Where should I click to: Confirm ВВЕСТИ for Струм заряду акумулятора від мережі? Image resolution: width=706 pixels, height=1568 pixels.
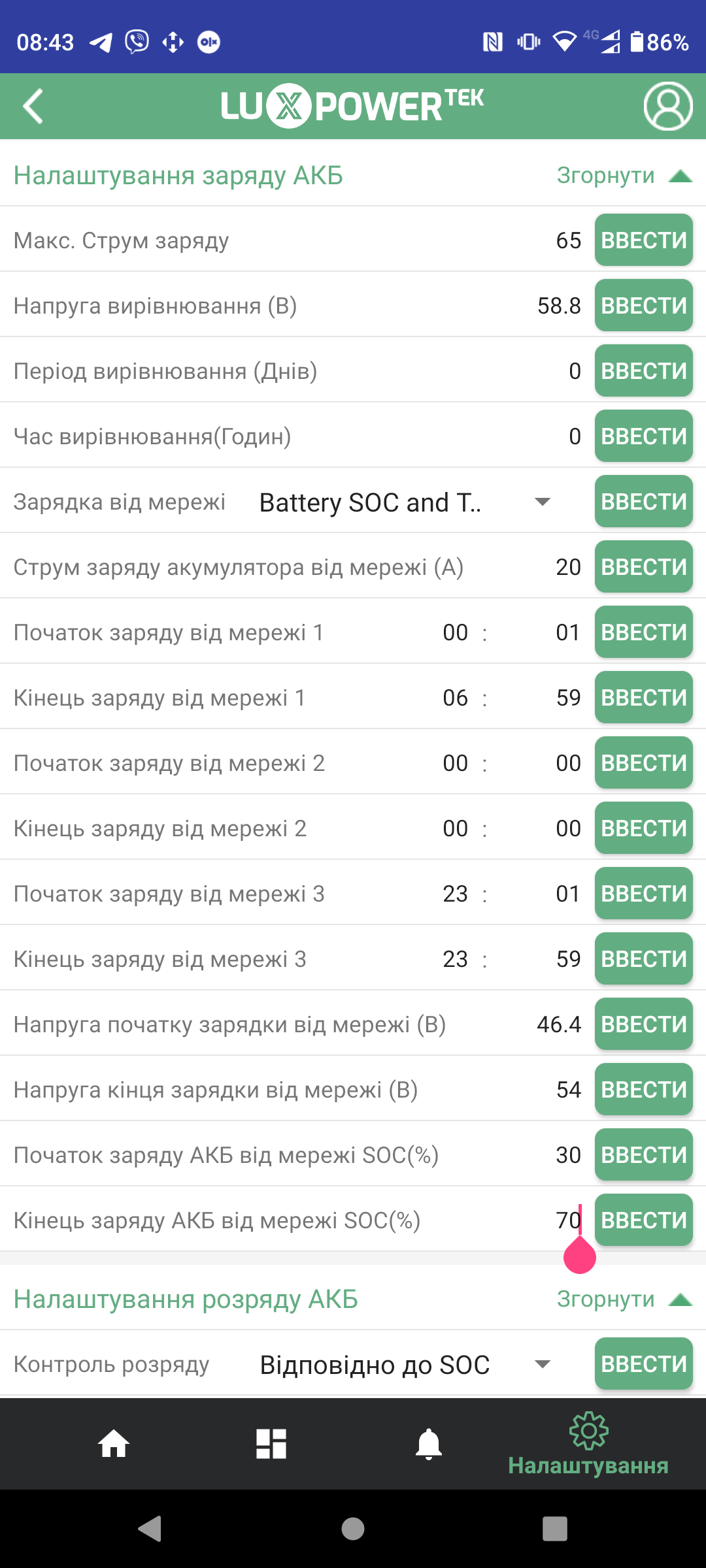(x=643, y=566)
